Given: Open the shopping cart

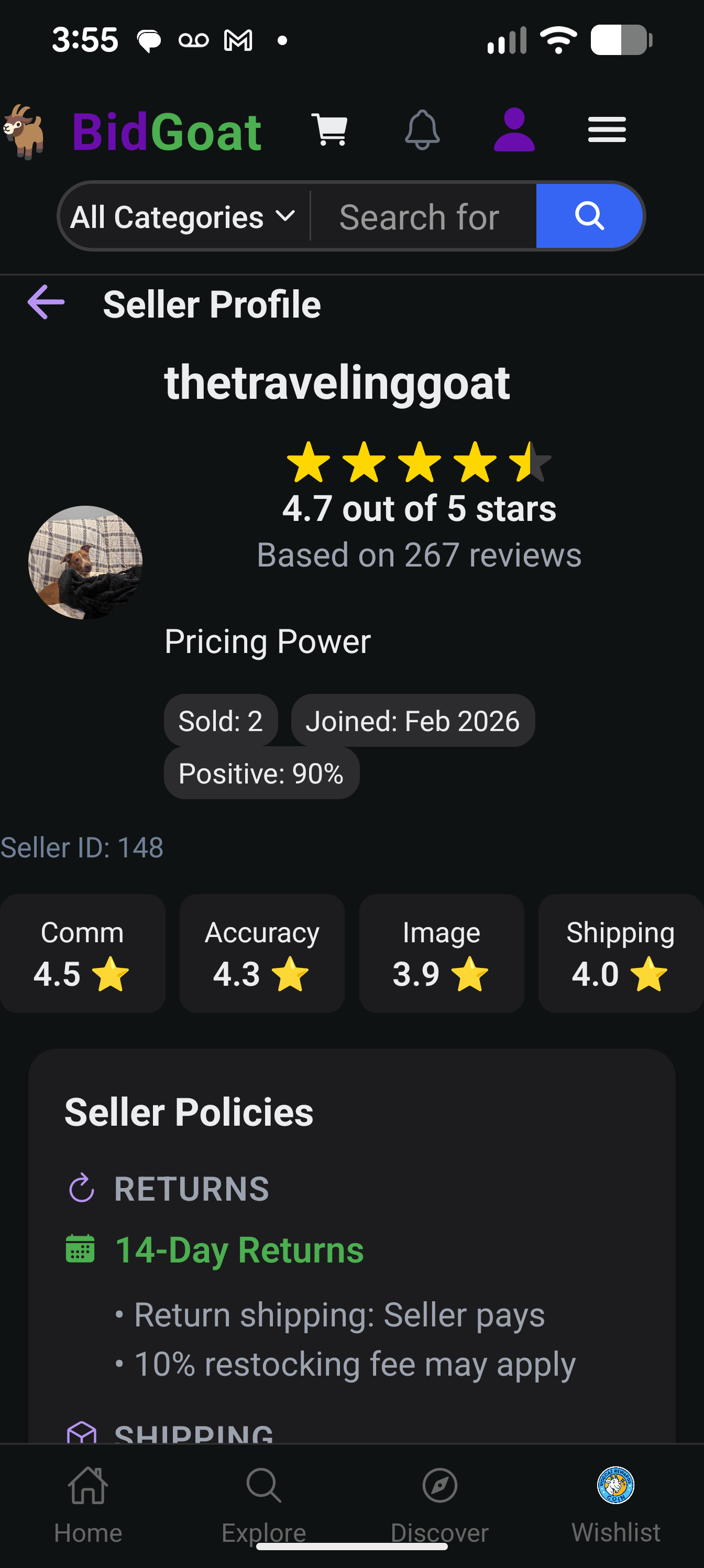Looking at the screenshot, I should point(331,129).
